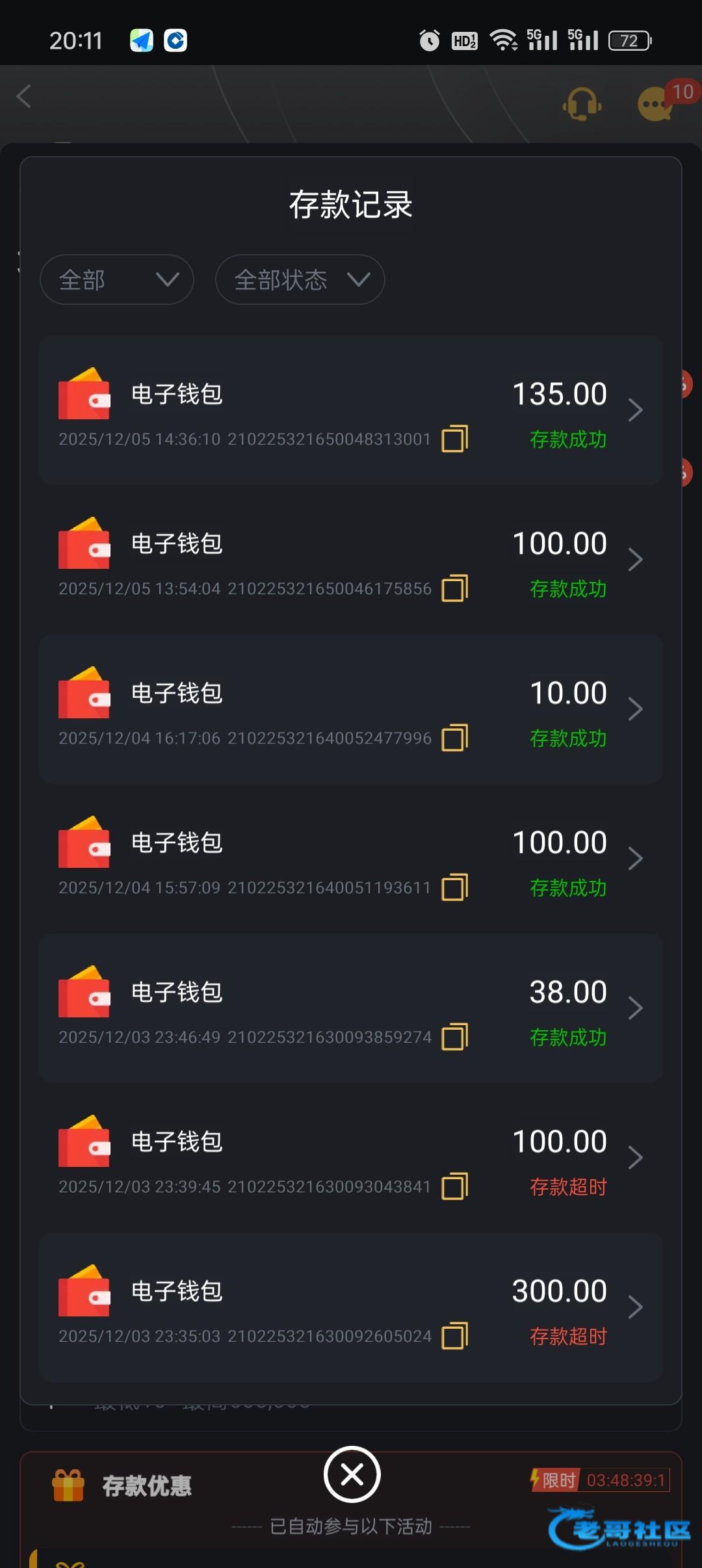Close the 存款记录 dialog
The width and height of the screenshot is (702, 1568).
[x=352, y=1474]
